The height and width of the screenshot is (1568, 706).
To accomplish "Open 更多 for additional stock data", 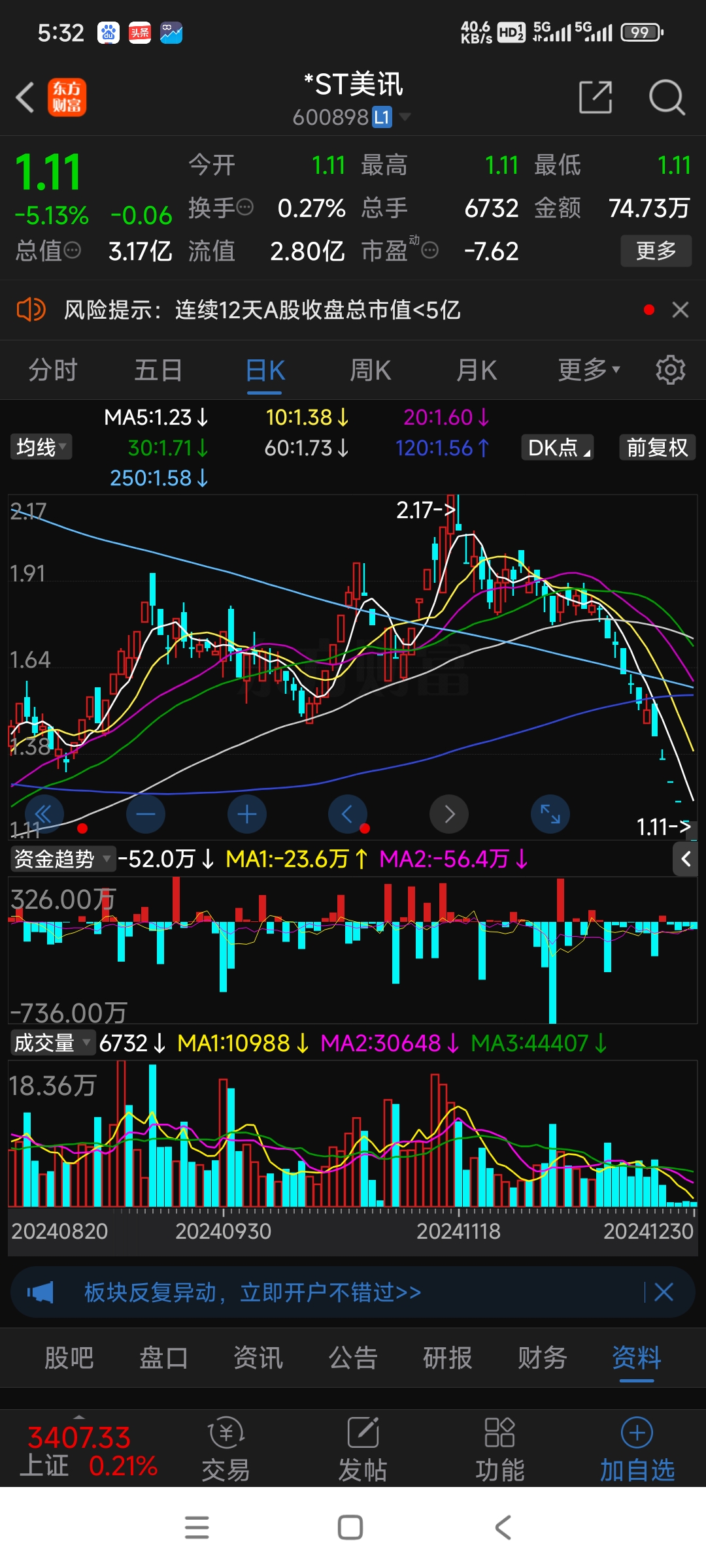I will point(656,250).
